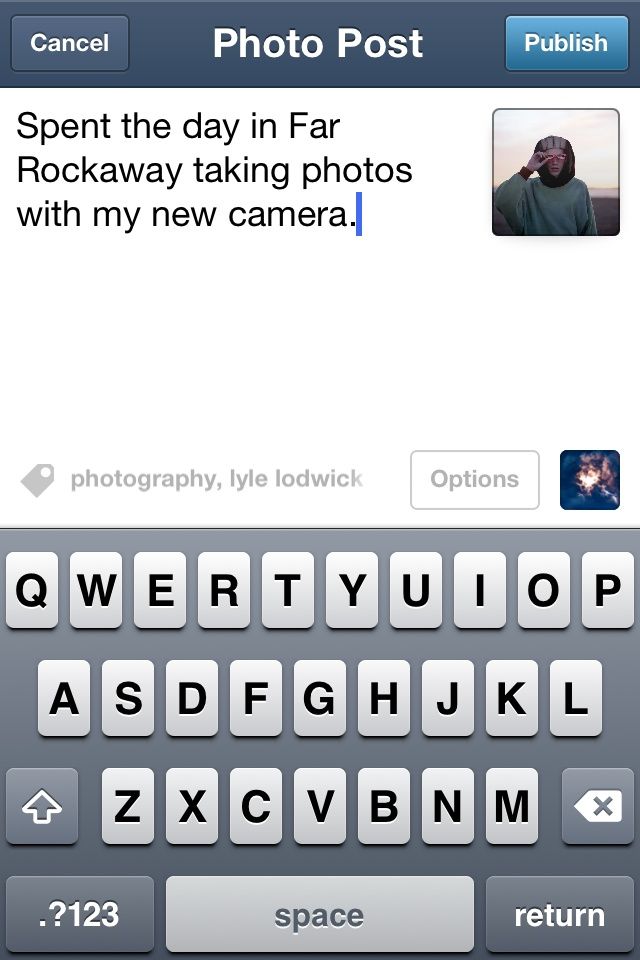Delete a character with backspace
The width and height of the screenshot is (640, 960).
coord(598,806)
